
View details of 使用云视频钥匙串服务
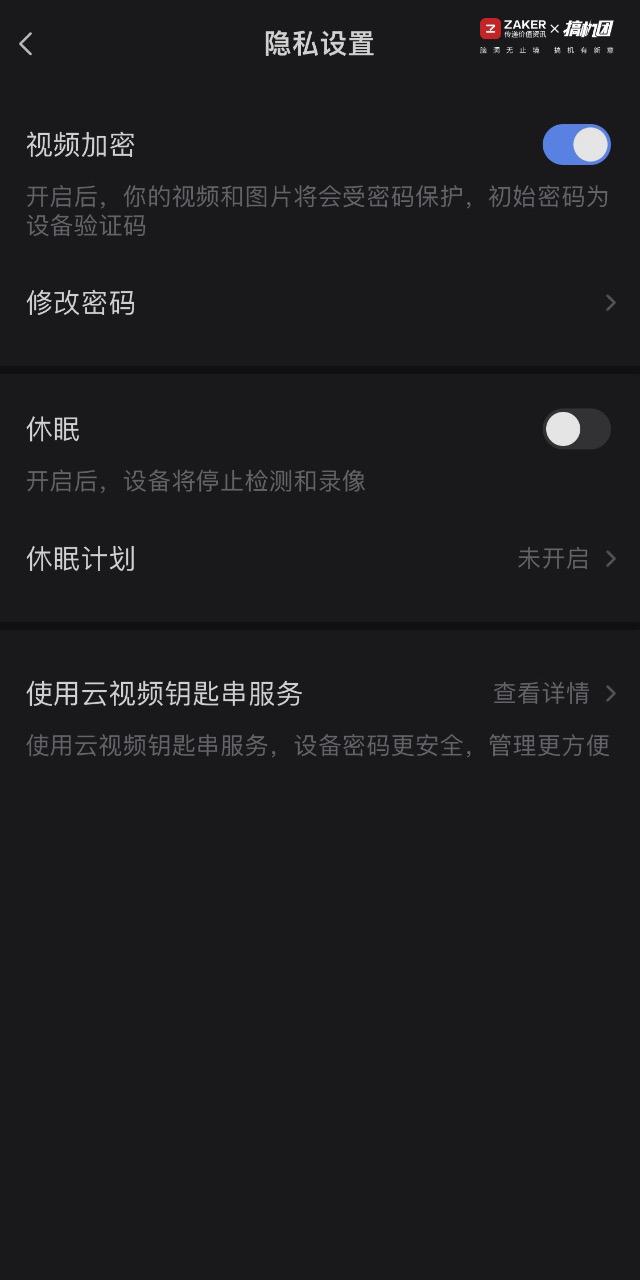(x=553, y=693)
